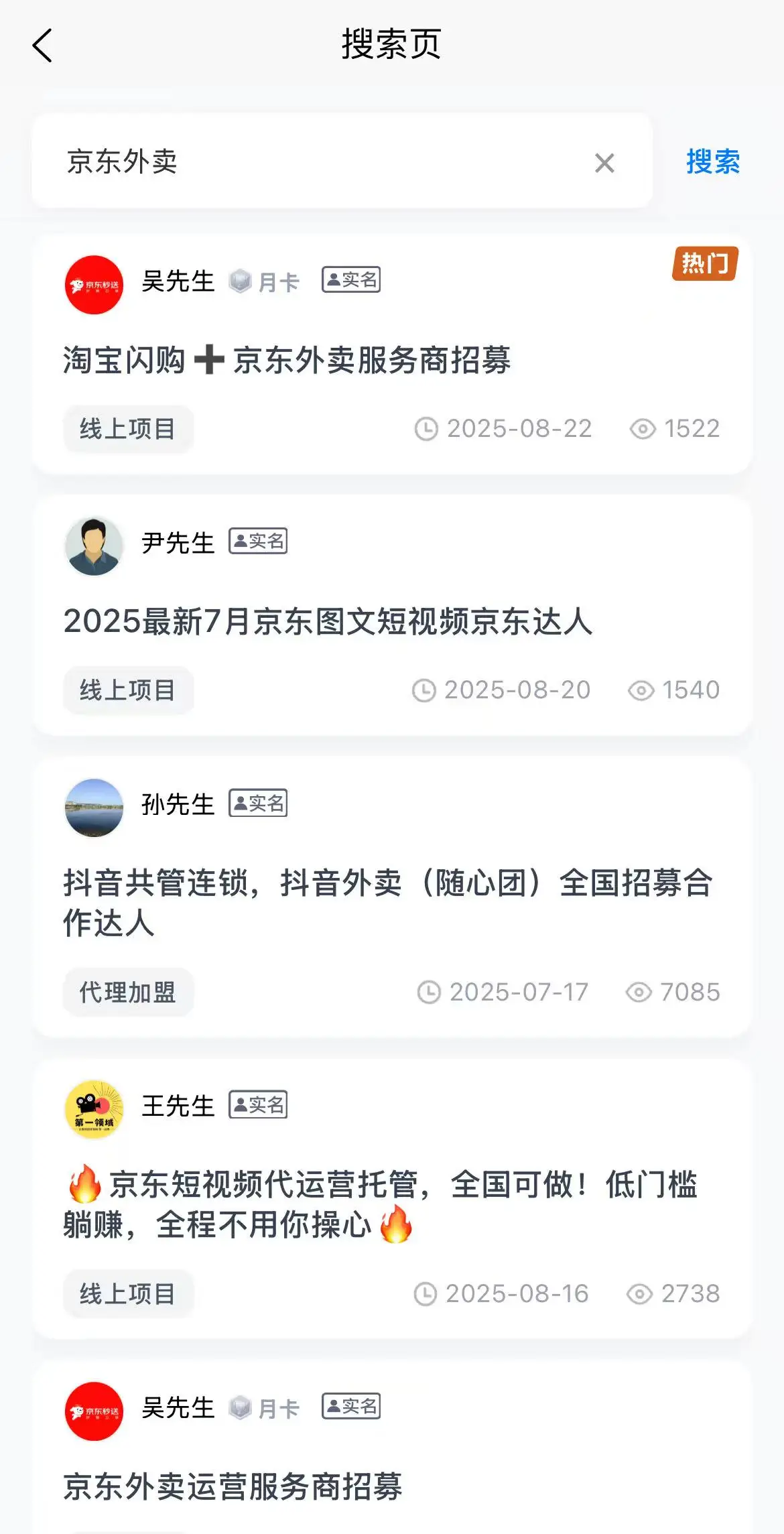Go back from the search page
The image size is (784, 1534).
[x=42, y=46]
